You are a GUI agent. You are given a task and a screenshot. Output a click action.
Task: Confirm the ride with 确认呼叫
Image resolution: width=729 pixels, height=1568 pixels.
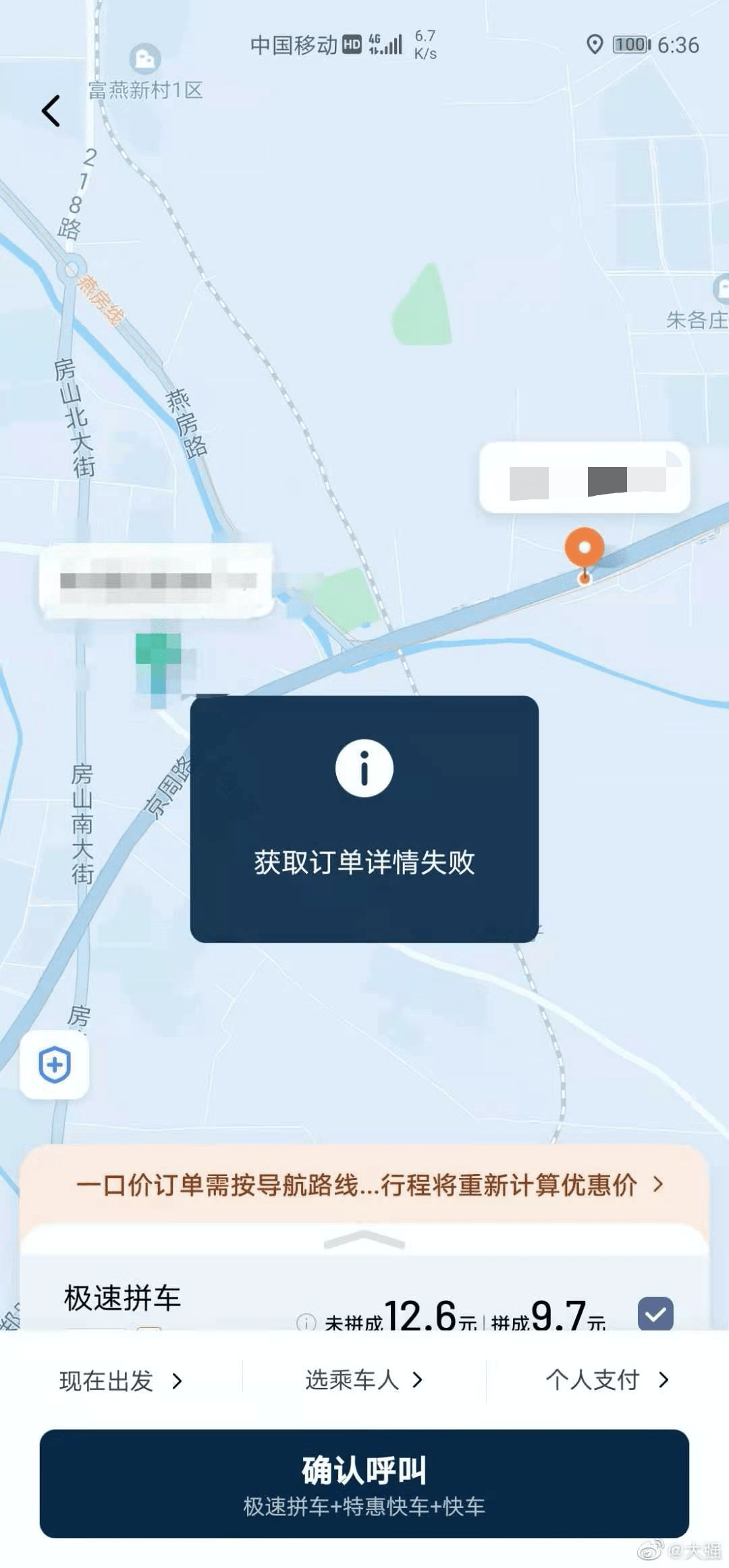364,1483
